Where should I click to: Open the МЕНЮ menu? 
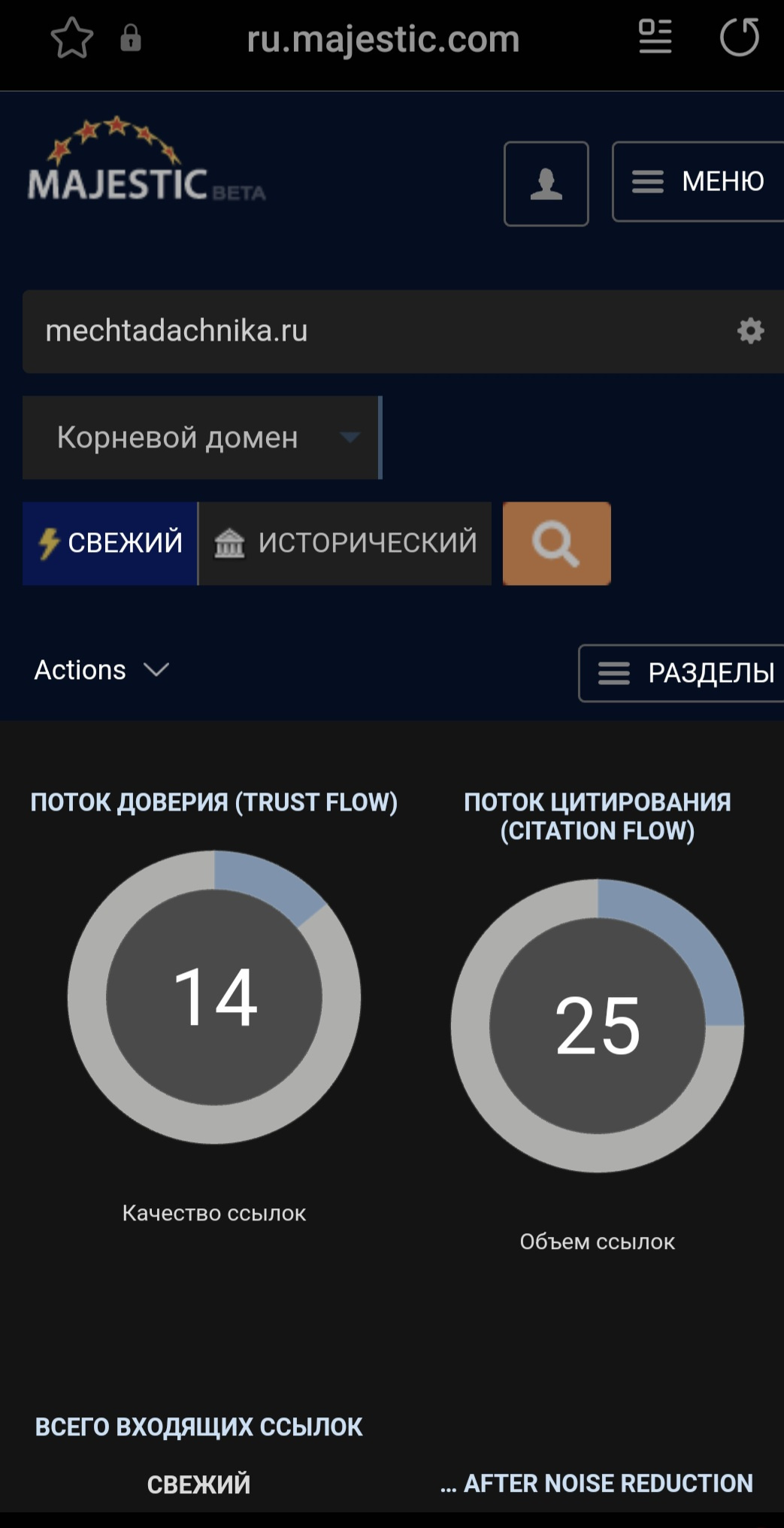[698, 182]
